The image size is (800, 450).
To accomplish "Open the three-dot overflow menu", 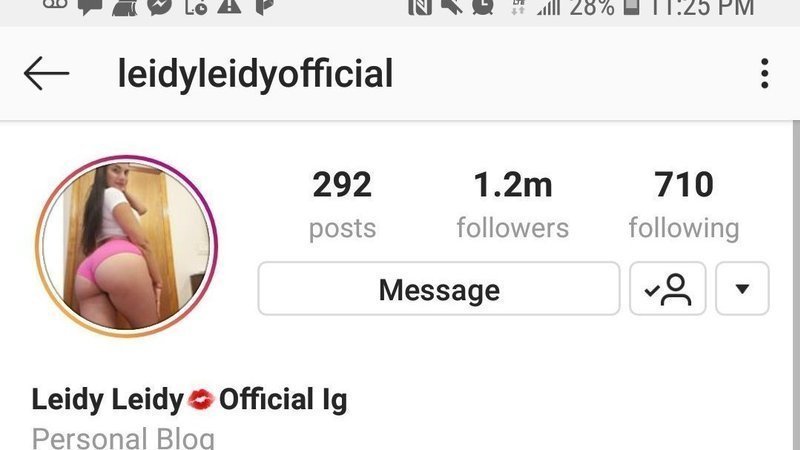I will [x=764, y=73].
